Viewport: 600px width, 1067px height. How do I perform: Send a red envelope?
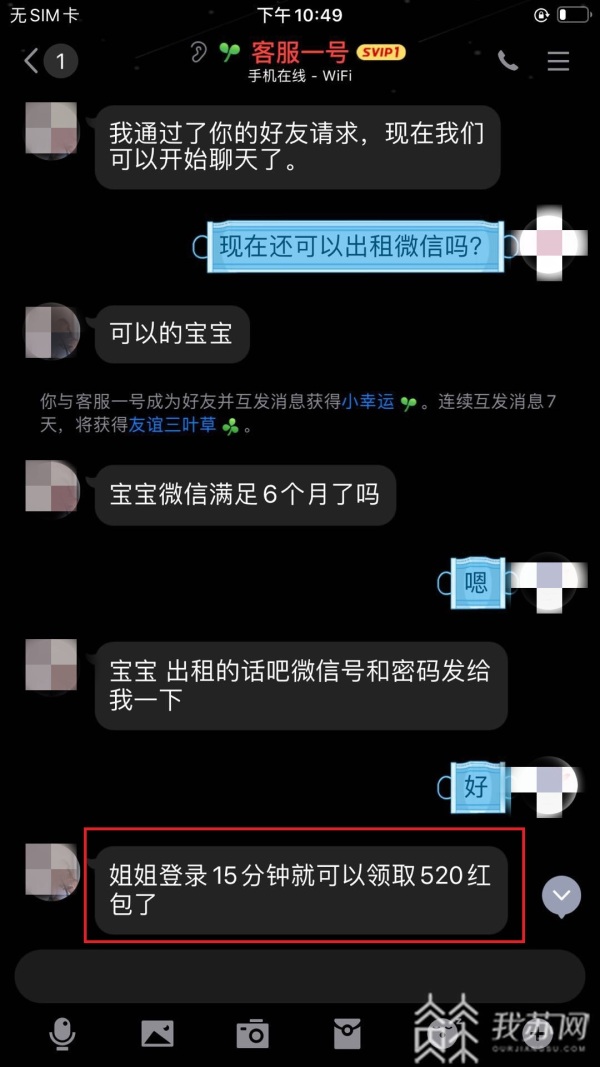coord(347,1033)
